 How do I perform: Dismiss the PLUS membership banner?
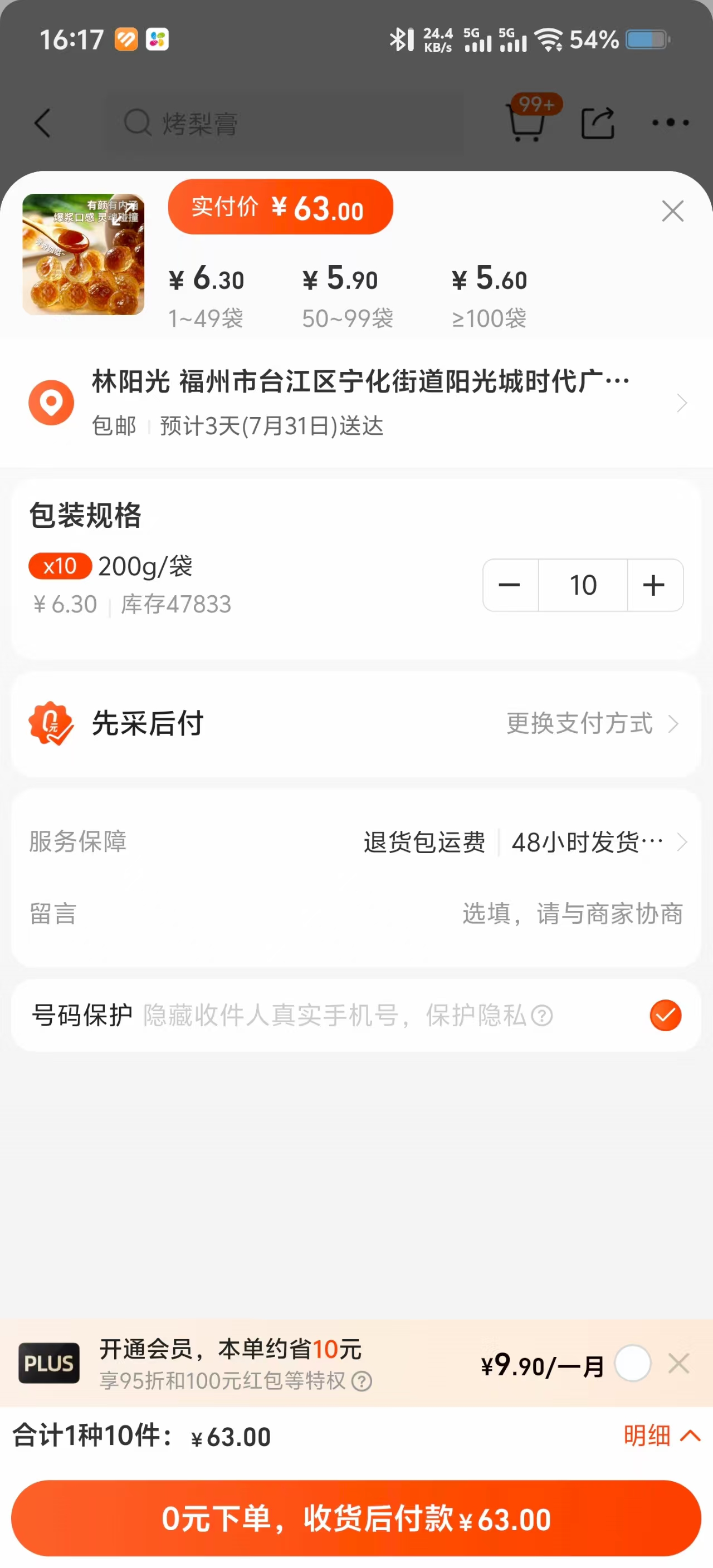click(x=678, y=1364)
